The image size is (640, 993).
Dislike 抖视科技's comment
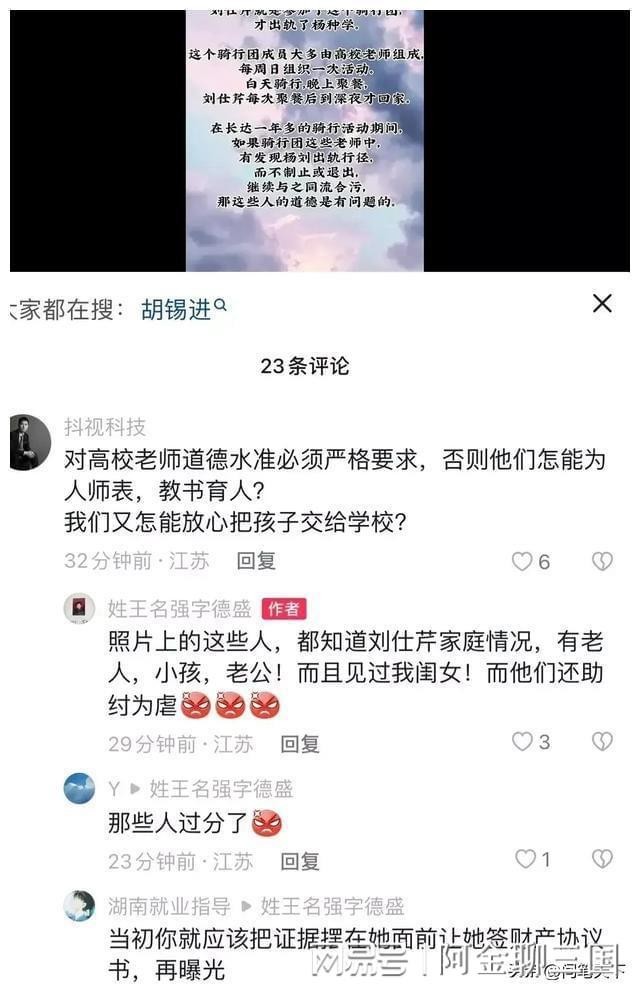[x=602, y=561]
